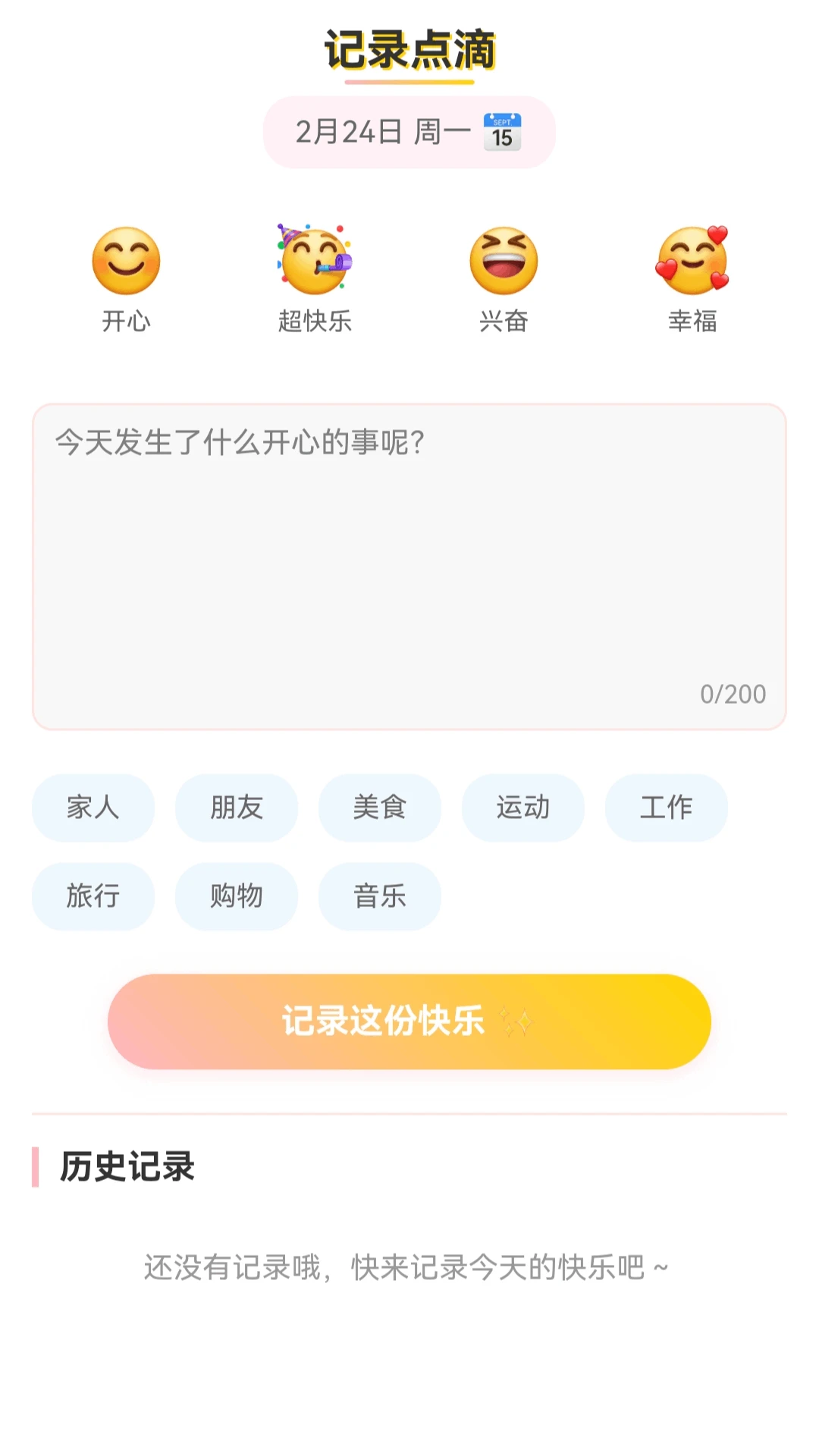Toggle the 家人 tag
This screenshot has height=1456, width=819.
(x=93, y=808)
